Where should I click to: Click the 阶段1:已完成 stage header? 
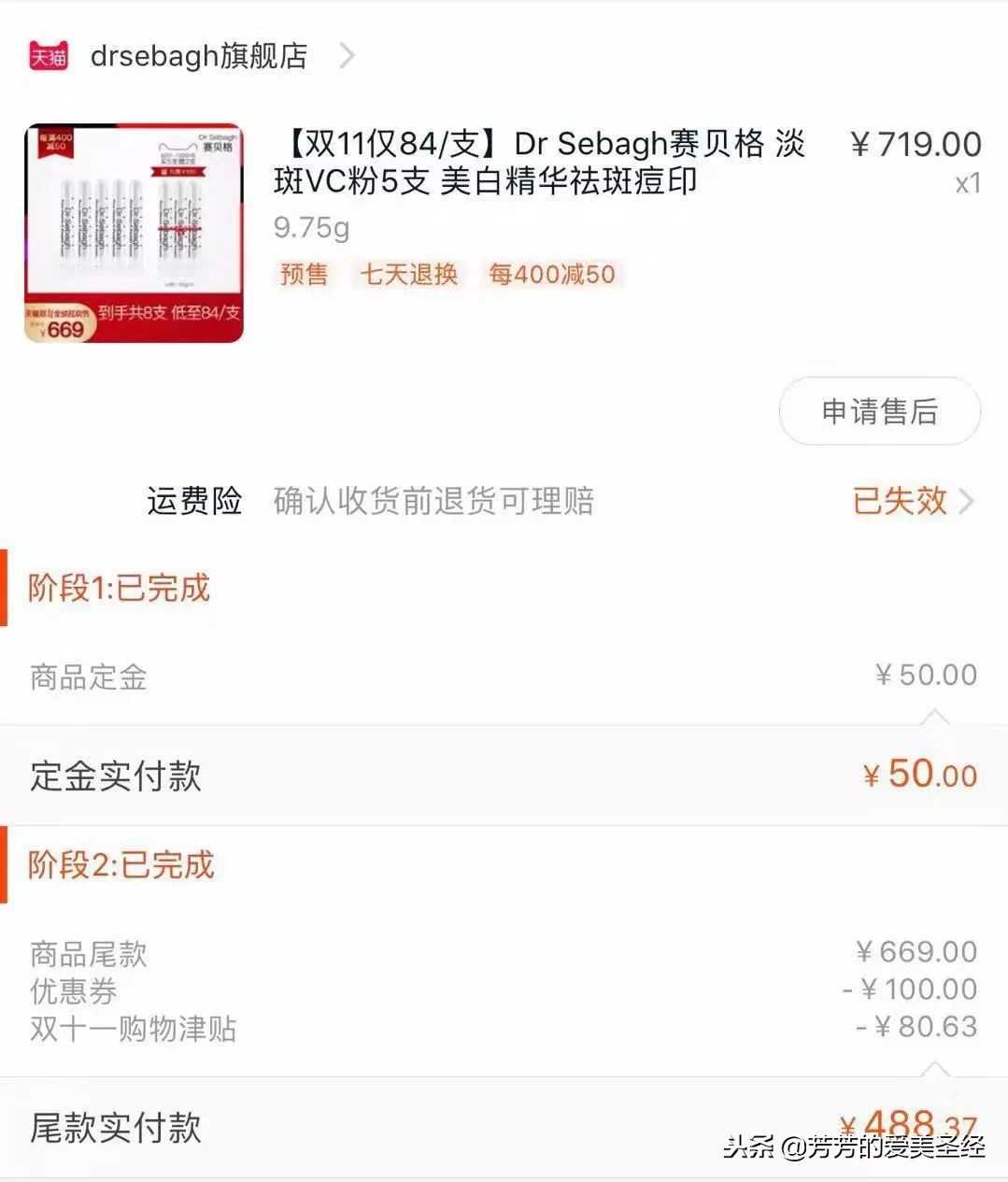(x=116, y=588)
